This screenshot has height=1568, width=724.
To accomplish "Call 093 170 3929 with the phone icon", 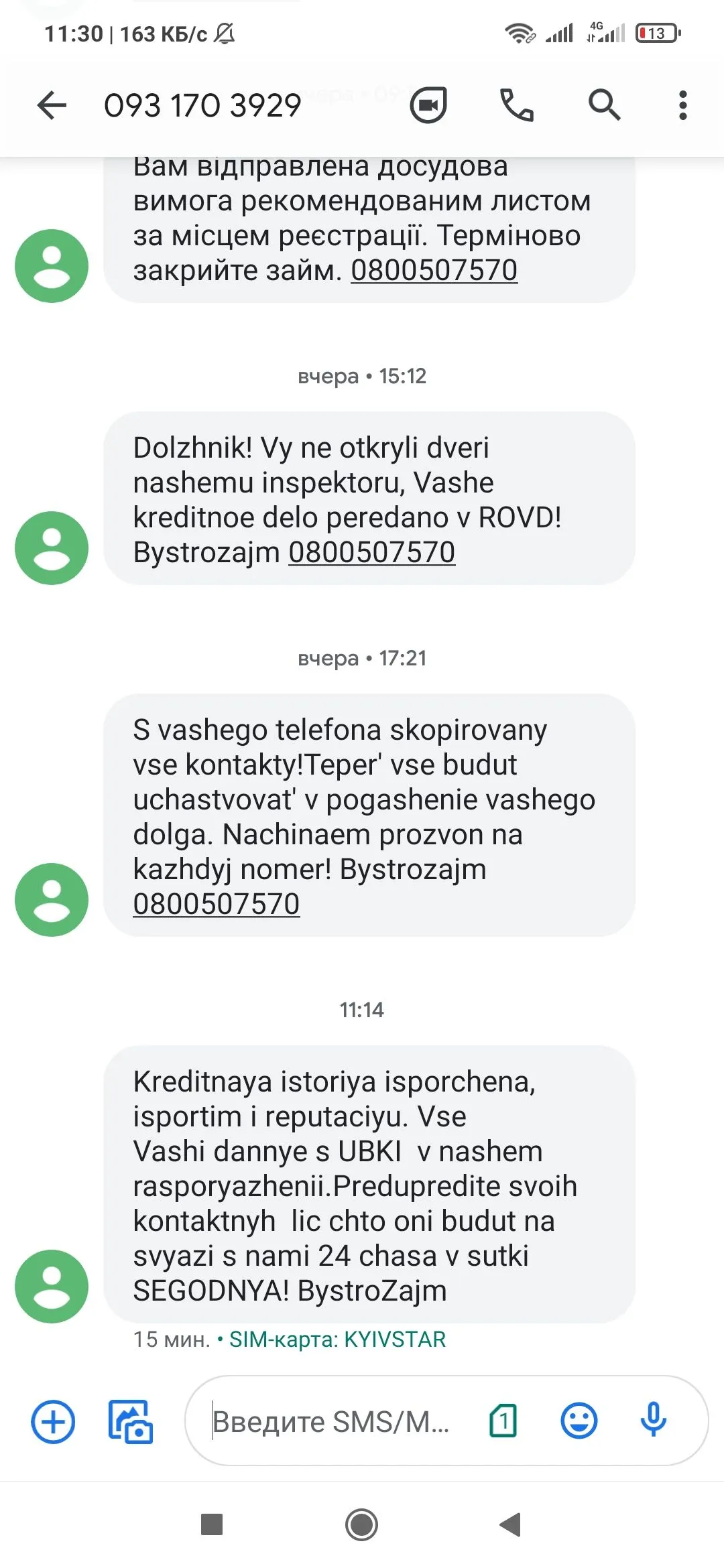I will 517,105.
